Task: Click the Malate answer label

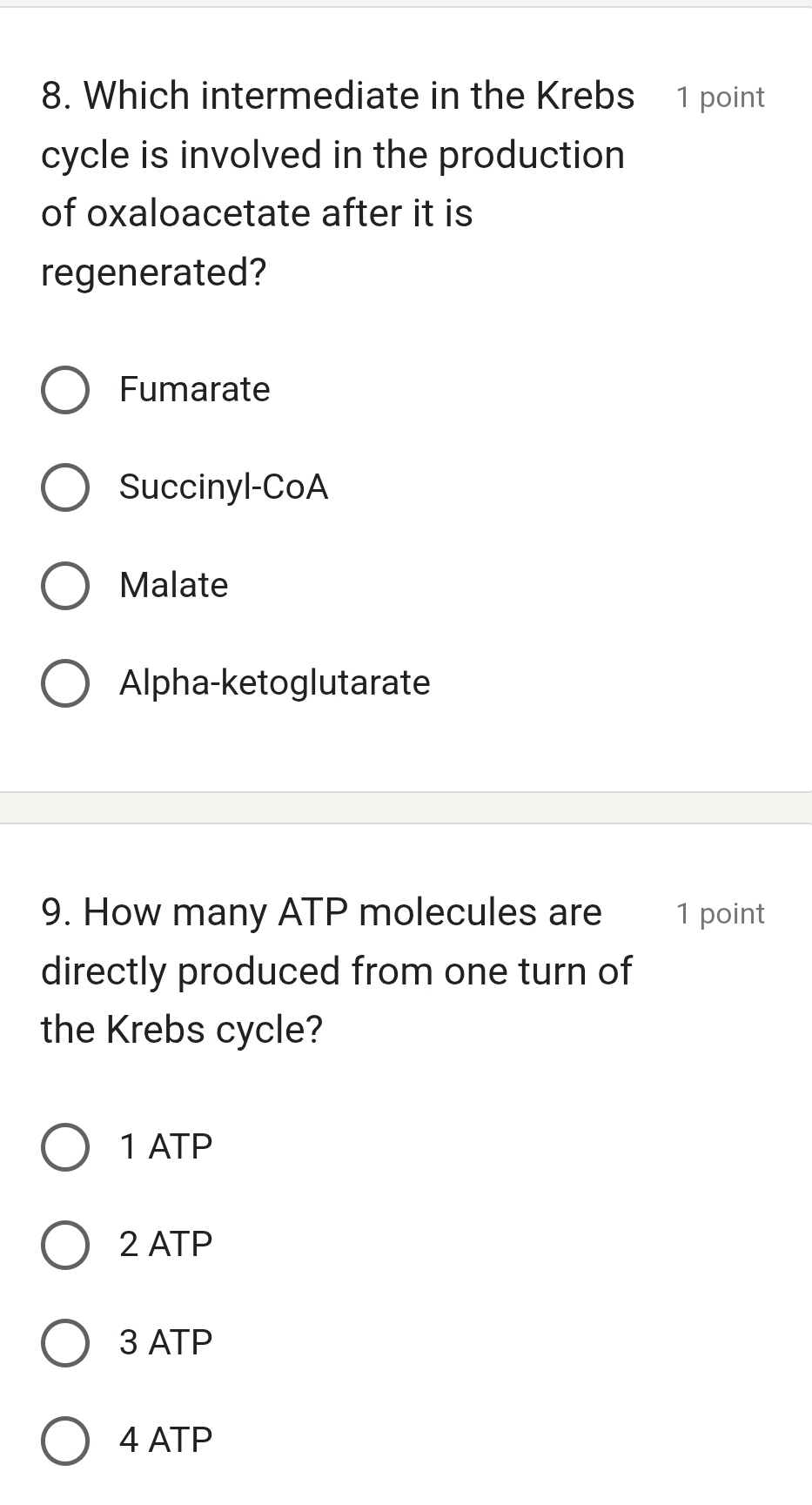Action: pos(172,585)
